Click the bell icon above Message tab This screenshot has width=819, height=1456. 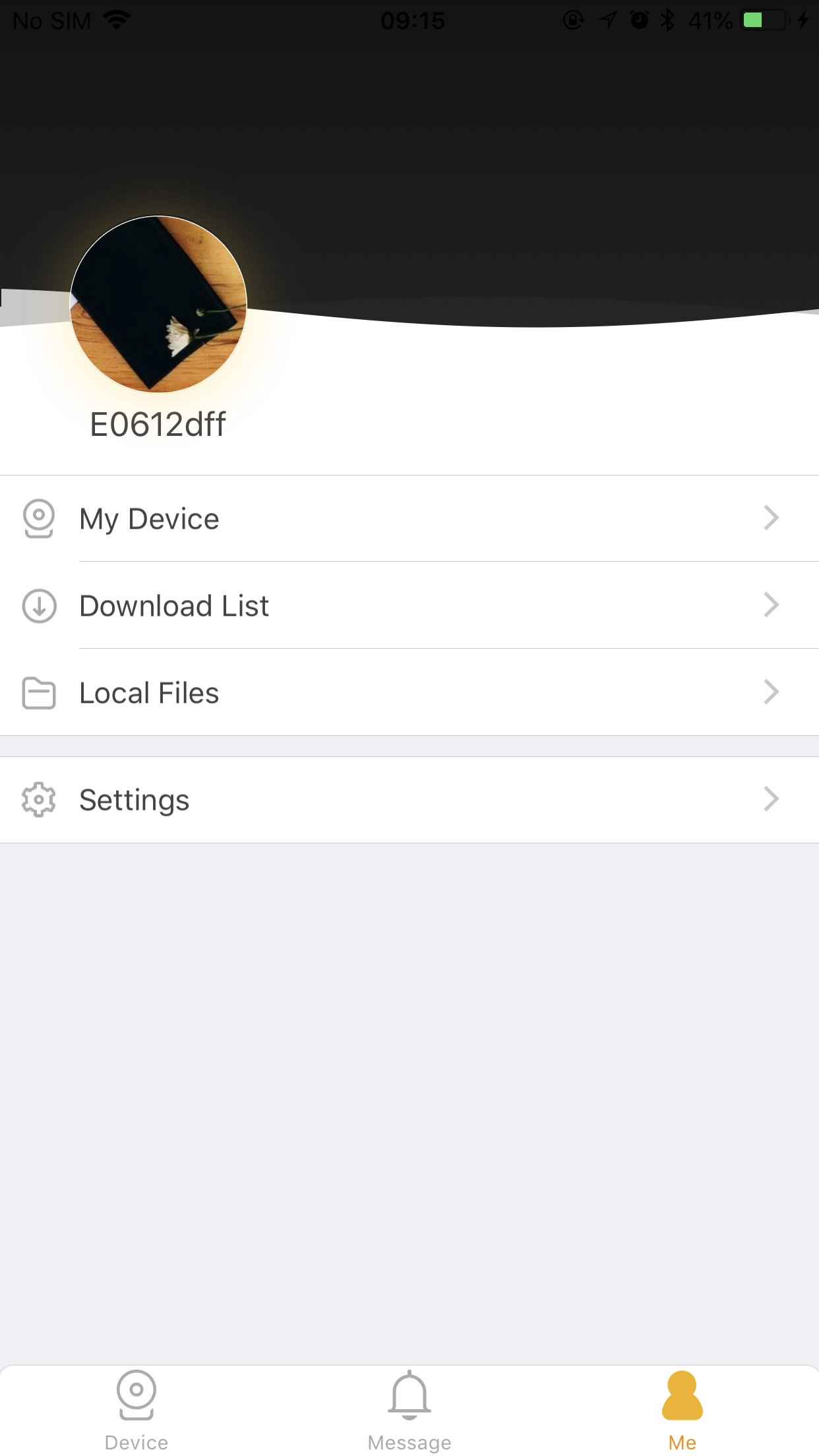[409, 1396]
